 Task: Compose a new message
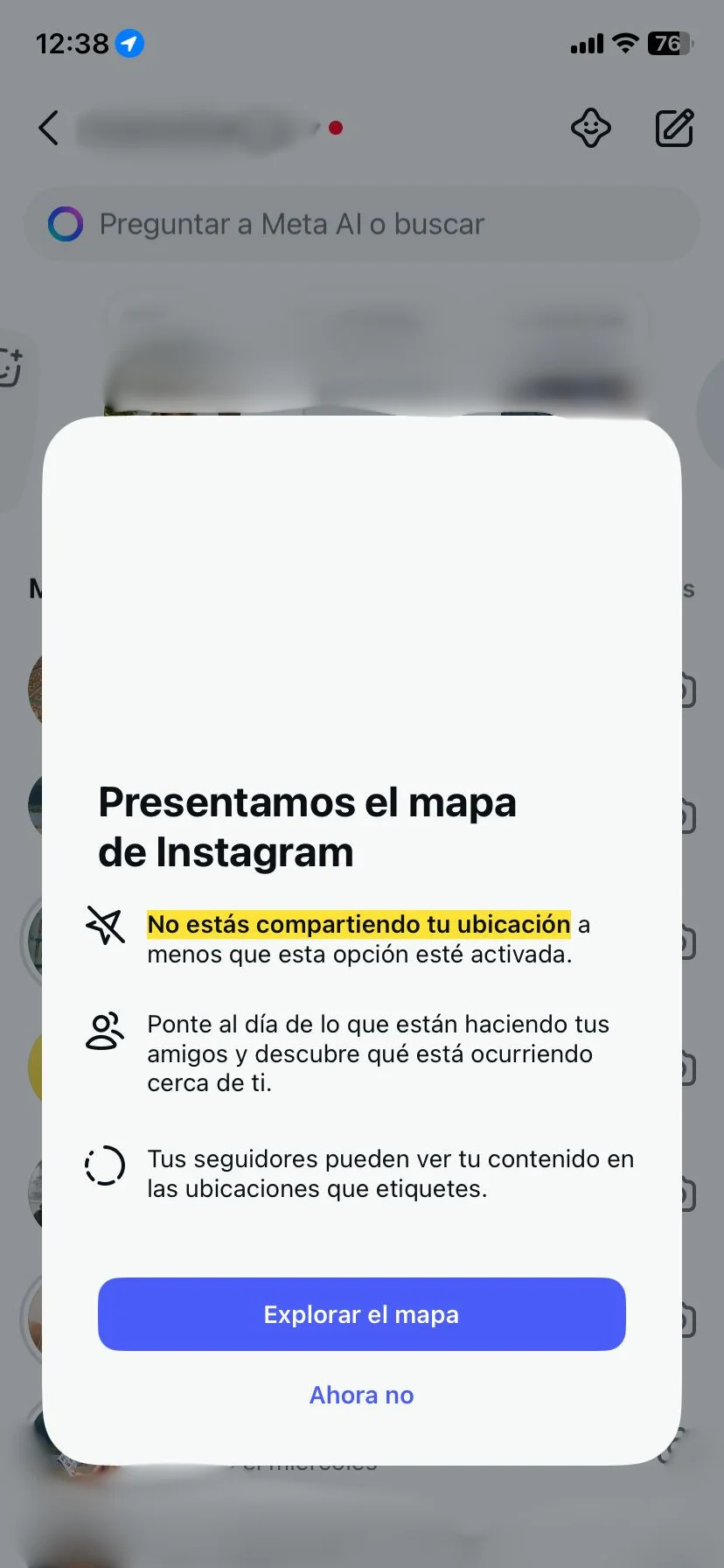pos(674,128)
